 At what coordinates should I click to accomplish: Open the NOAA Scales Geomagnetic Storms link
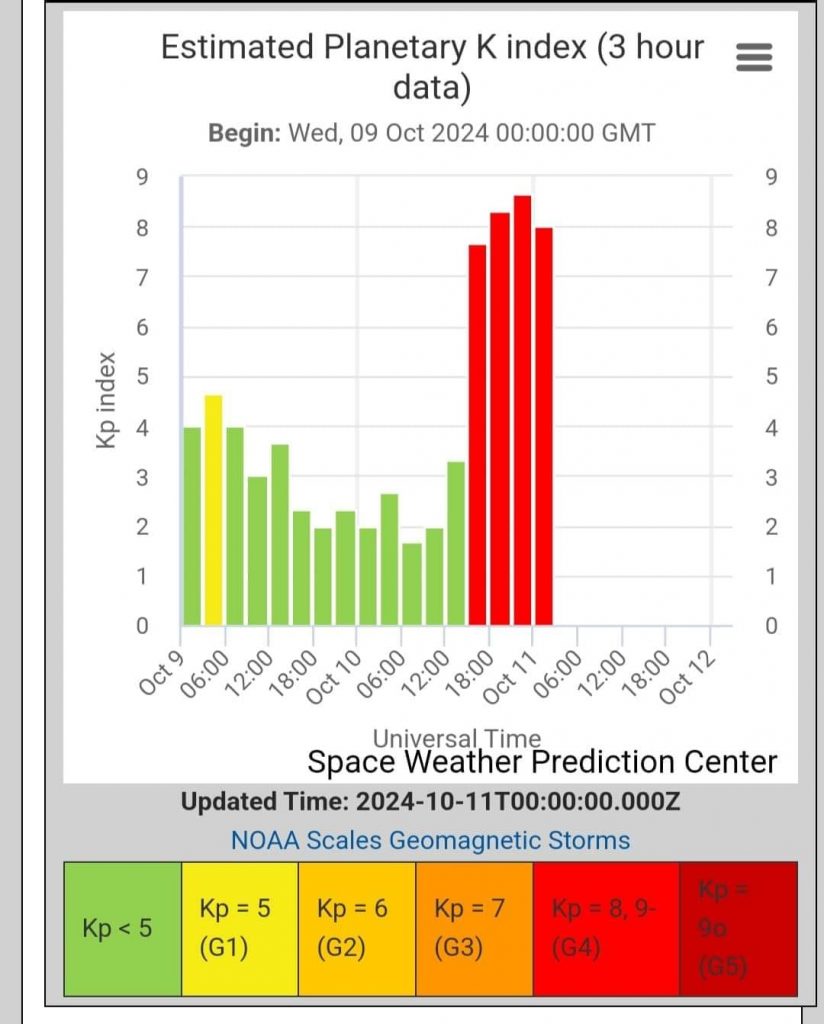pyautogui.click(x=430, y=840)
